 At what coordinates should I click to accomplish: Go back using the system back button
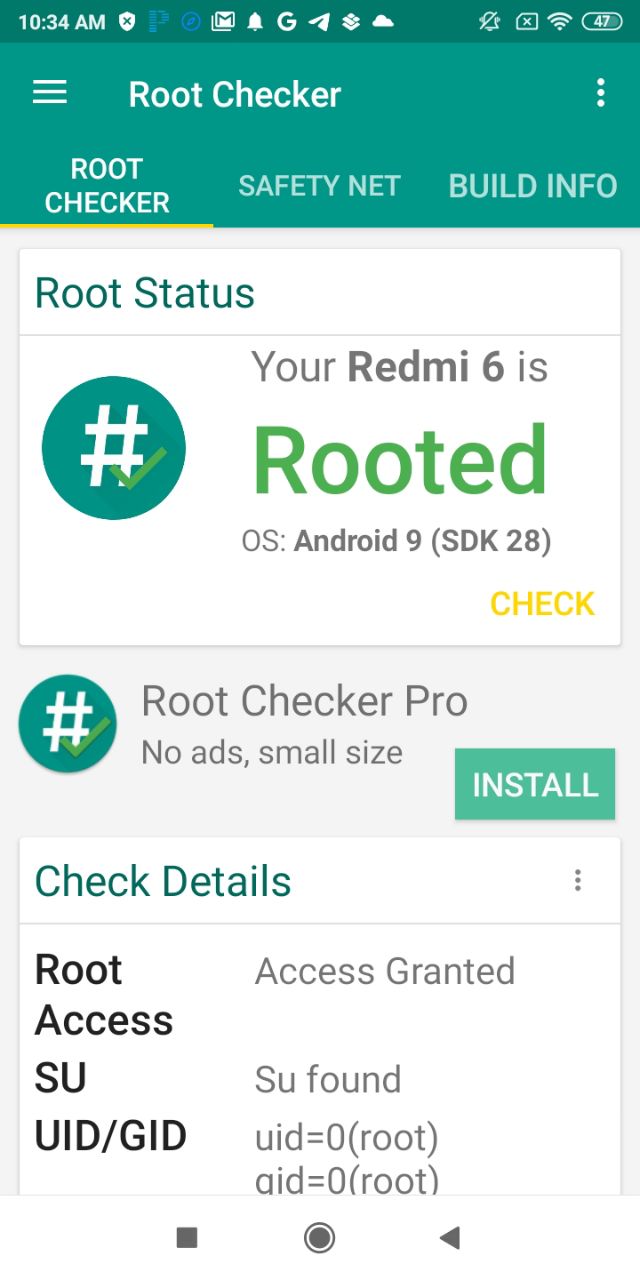coord(450,1238)
